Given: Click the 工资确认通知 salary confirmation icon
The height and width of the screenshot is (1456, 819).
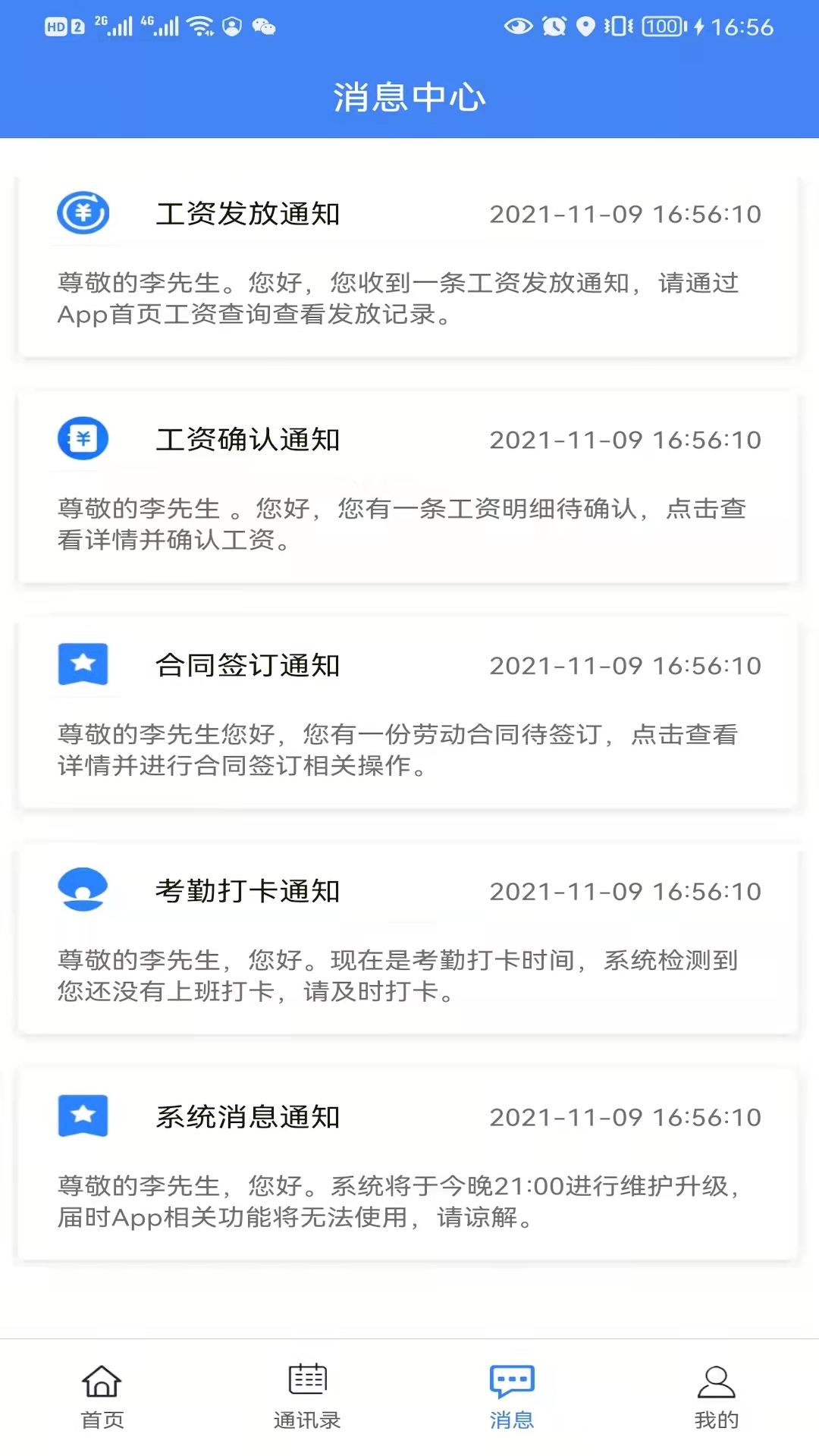Looking at the screenshot, I should click(82, 438).
